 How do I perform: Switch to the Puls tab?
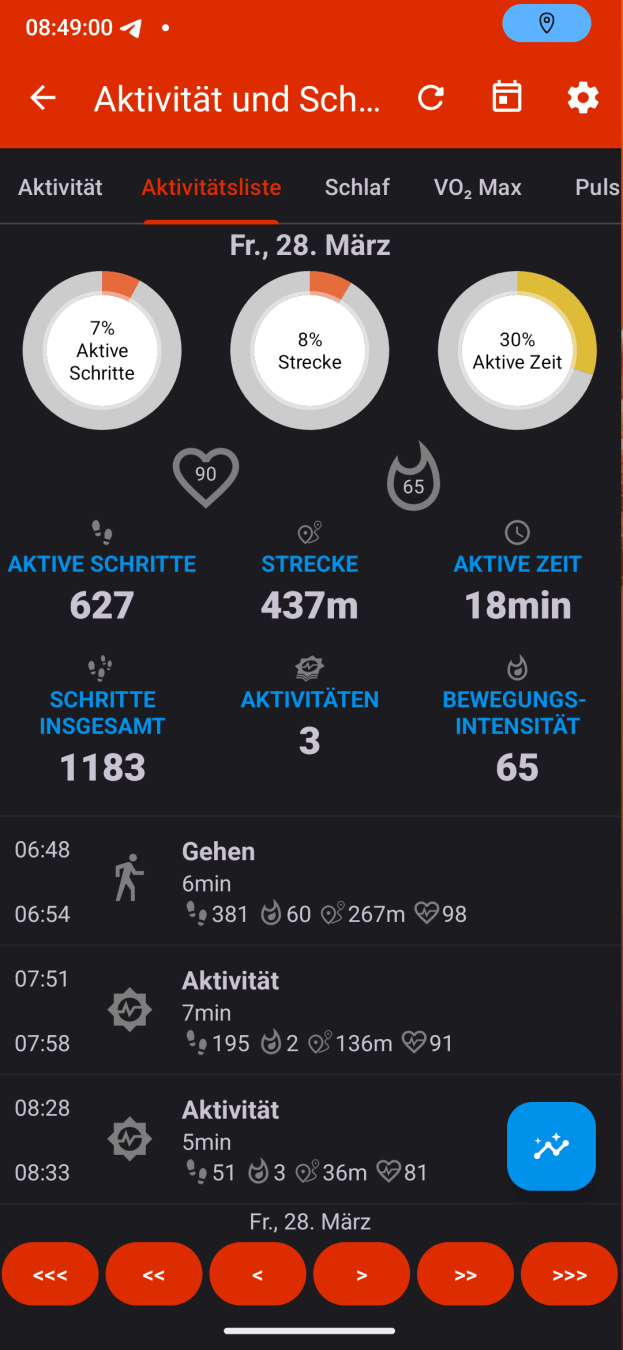(x=597, y=187)
